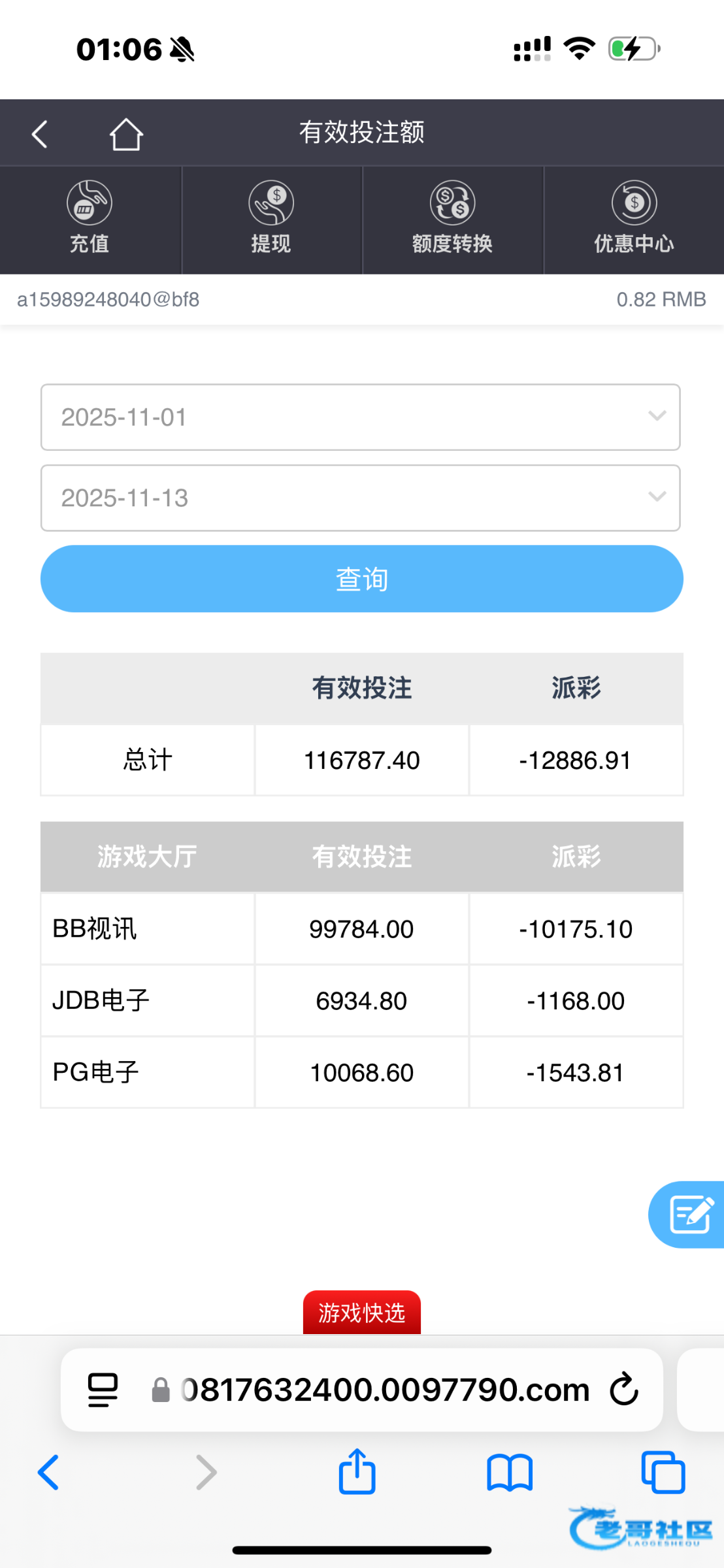Expand the start date 2025-11-01 dropdown
The width and height of the screenshot is (724, 1568).
click(x=360, y=417)
